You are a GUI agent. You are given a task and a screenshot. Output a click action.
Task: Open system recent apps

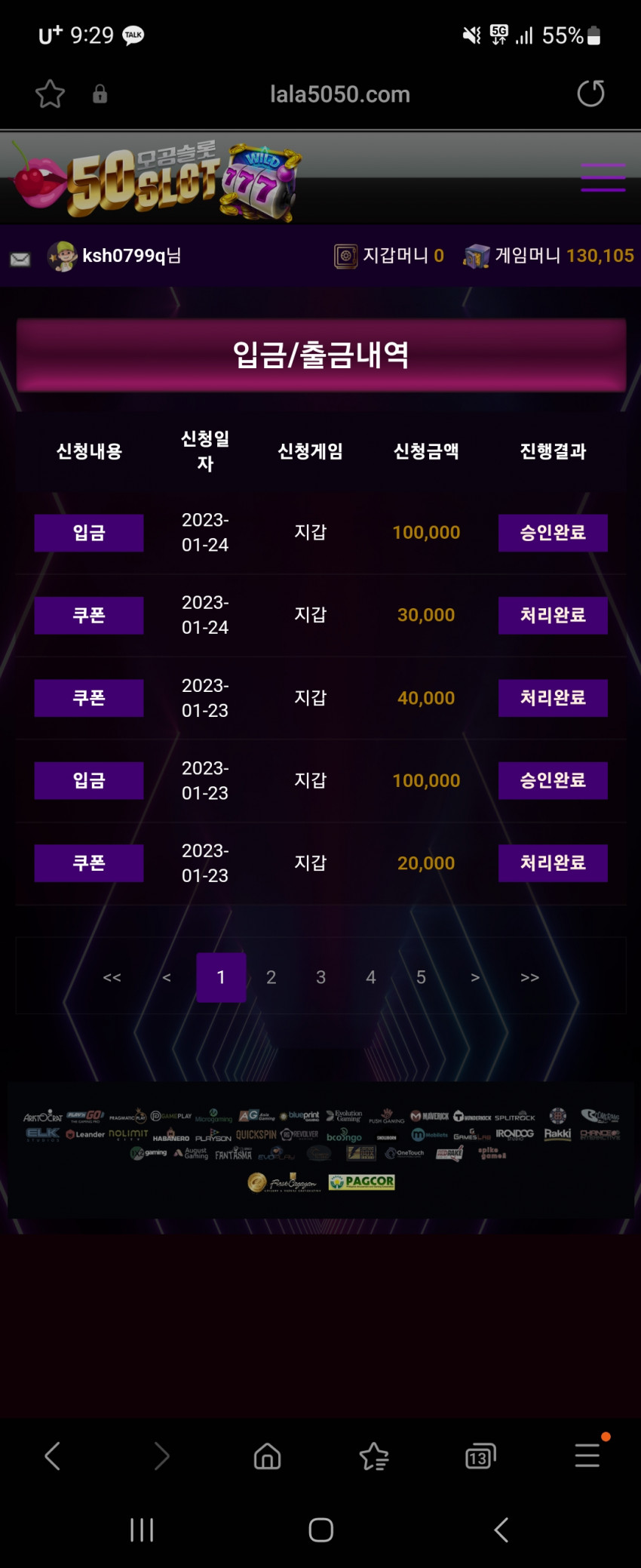tap(141, 1530)
